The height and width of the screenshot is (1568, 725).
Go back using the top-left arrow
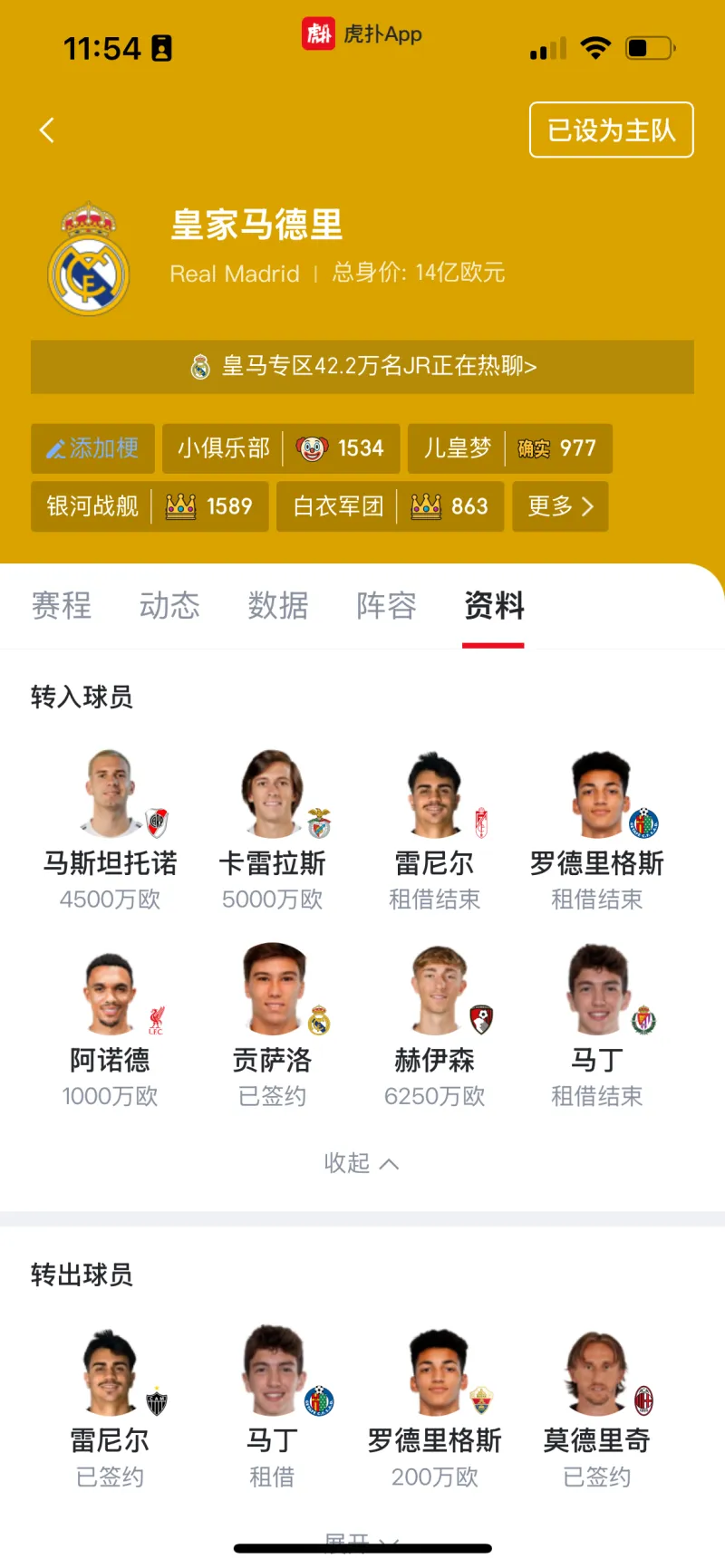point(47,130)
